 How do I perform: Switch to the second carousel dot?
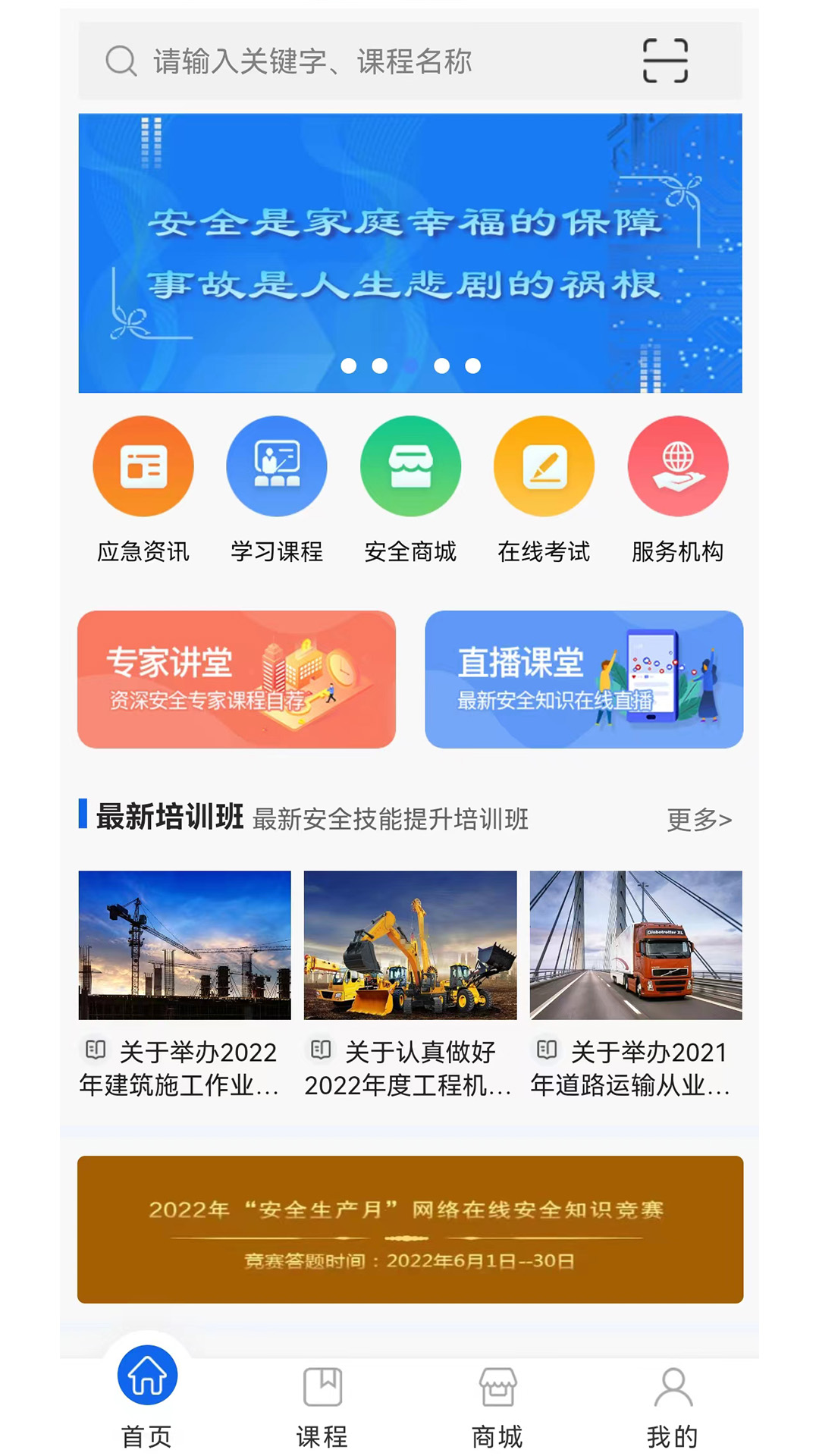pos(380,365)
